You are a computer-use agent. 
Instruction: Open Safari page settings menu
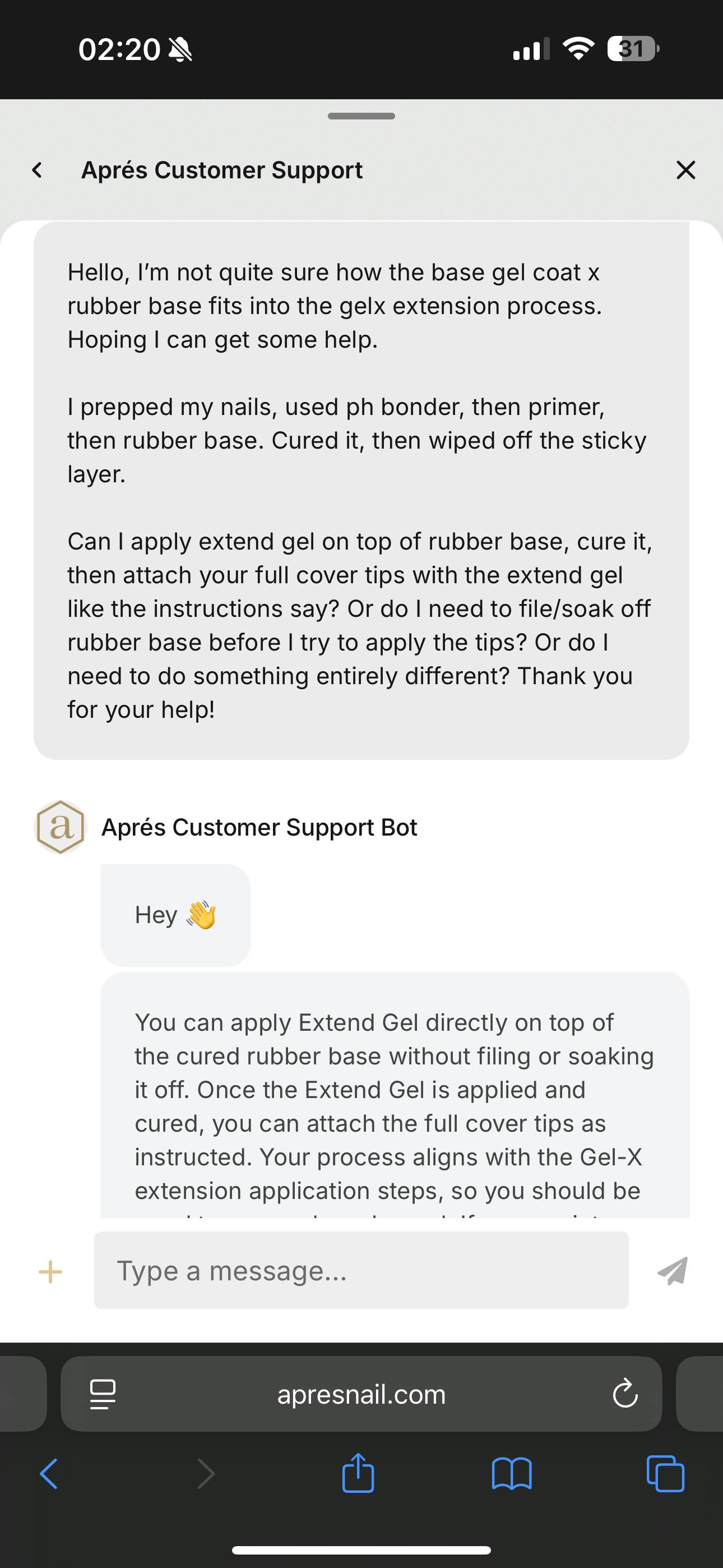pyautogui.click(x=102, y=1394)
